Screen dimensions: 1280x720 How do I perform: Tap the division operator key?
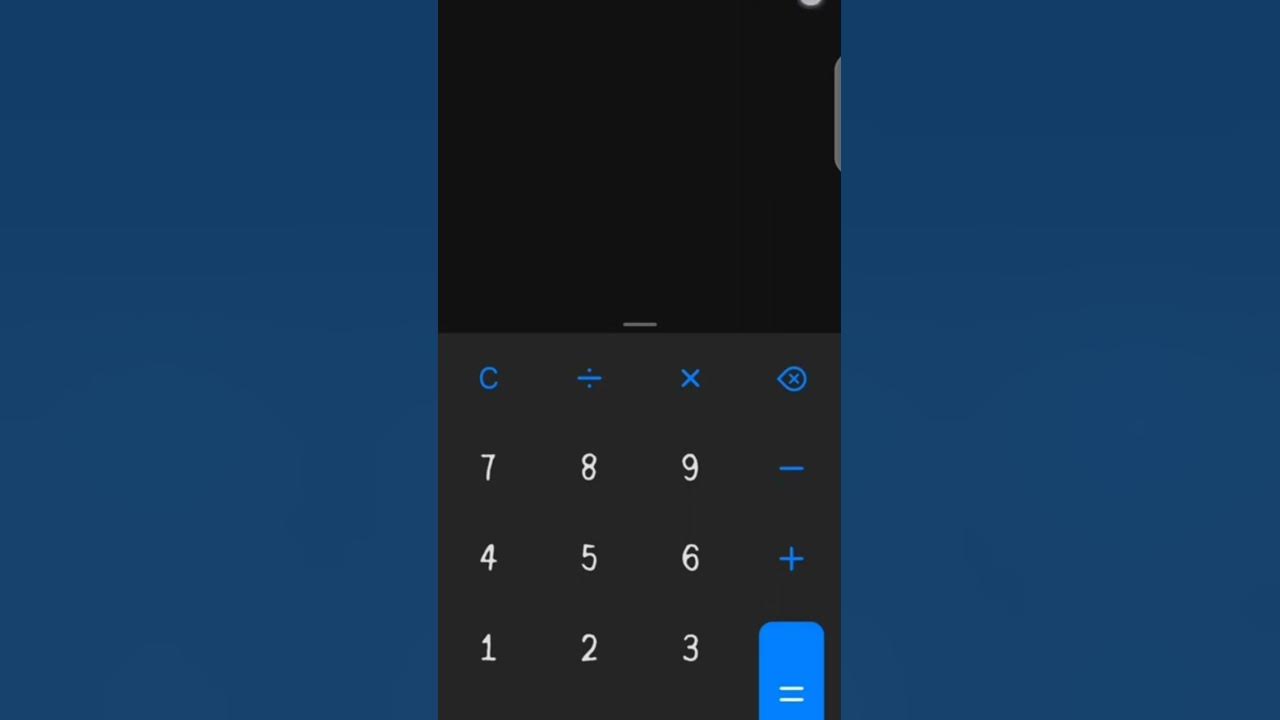click(x=590, y=379)
